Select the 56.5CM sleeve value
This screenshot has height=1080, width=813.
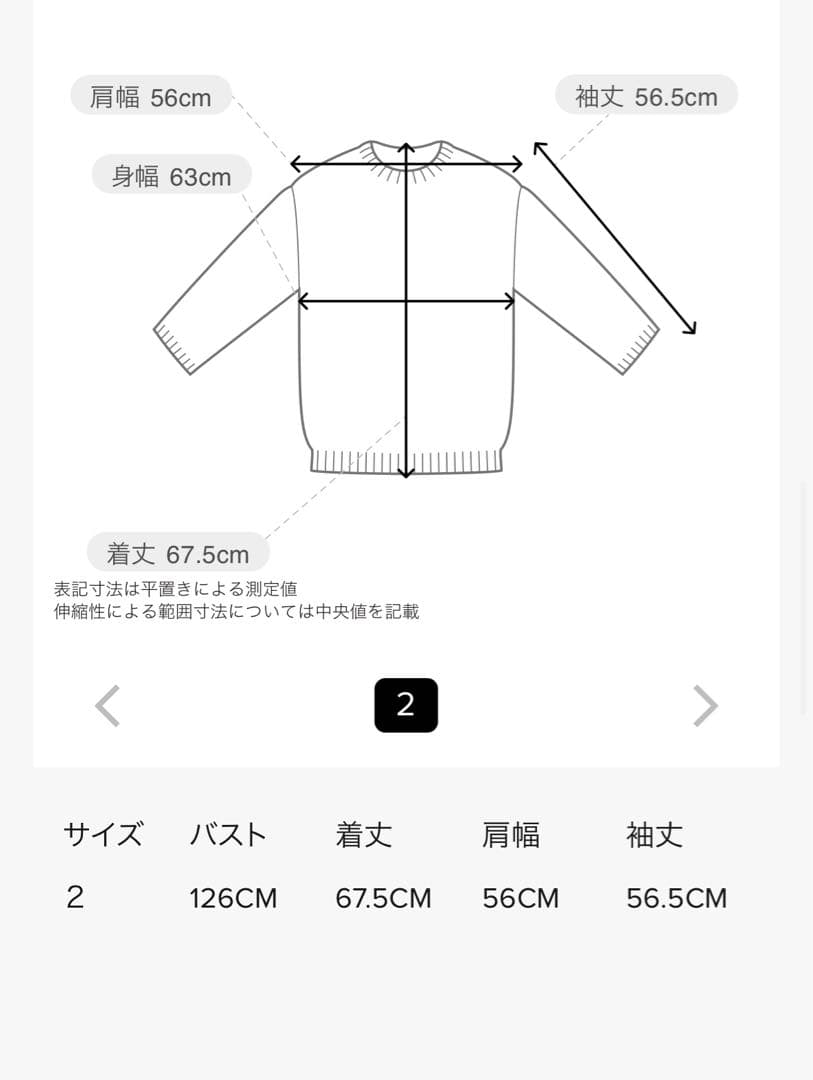(676, 897)
